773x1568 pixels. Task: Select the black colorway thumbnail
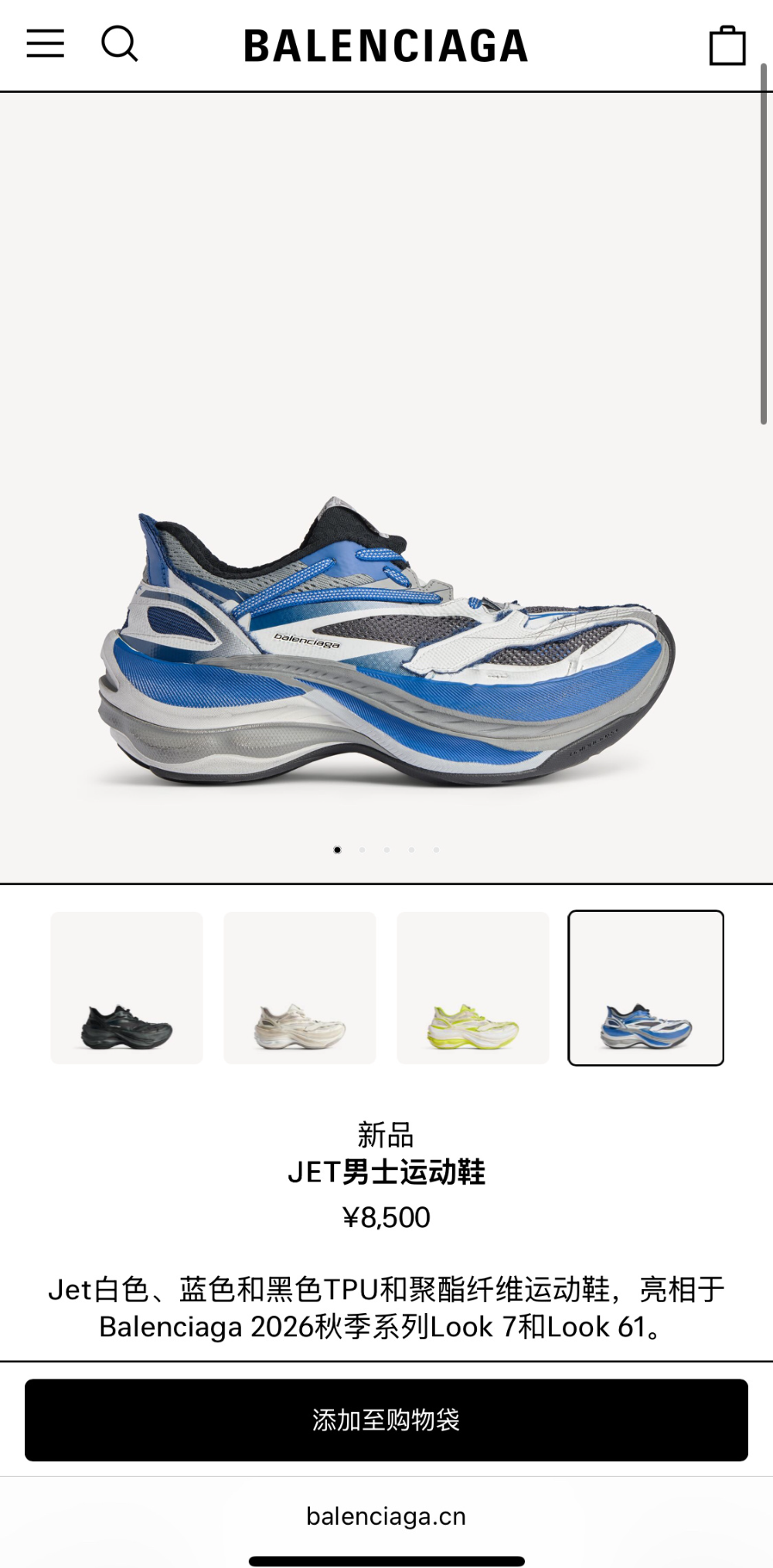tap(127, 988)
